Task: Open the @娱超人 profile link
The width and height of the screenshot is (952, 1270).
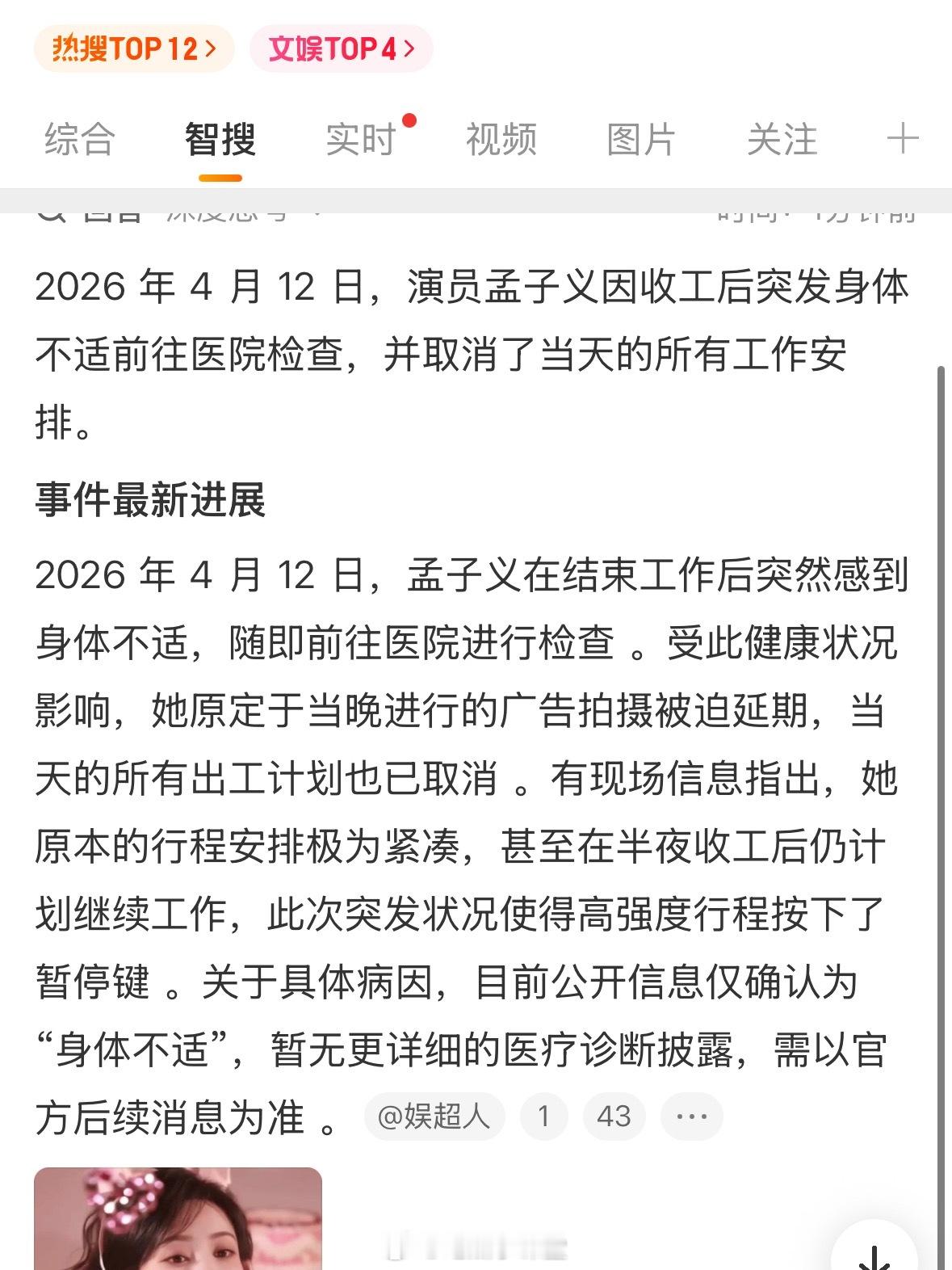Action: tap(436, 1115)
